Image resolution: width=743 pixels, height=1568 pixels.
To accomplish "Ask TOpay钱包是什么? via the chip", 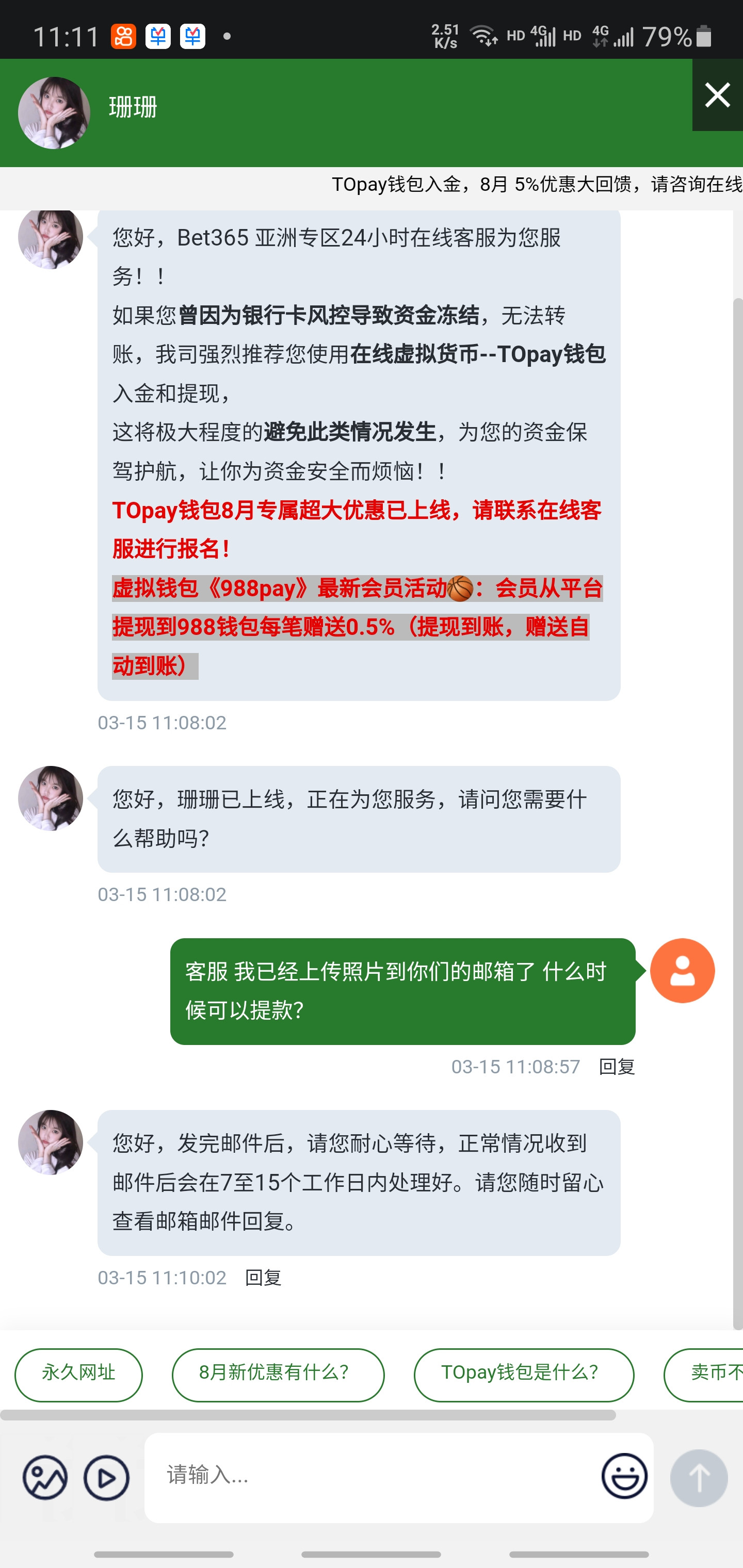I will coord(523,1375).
